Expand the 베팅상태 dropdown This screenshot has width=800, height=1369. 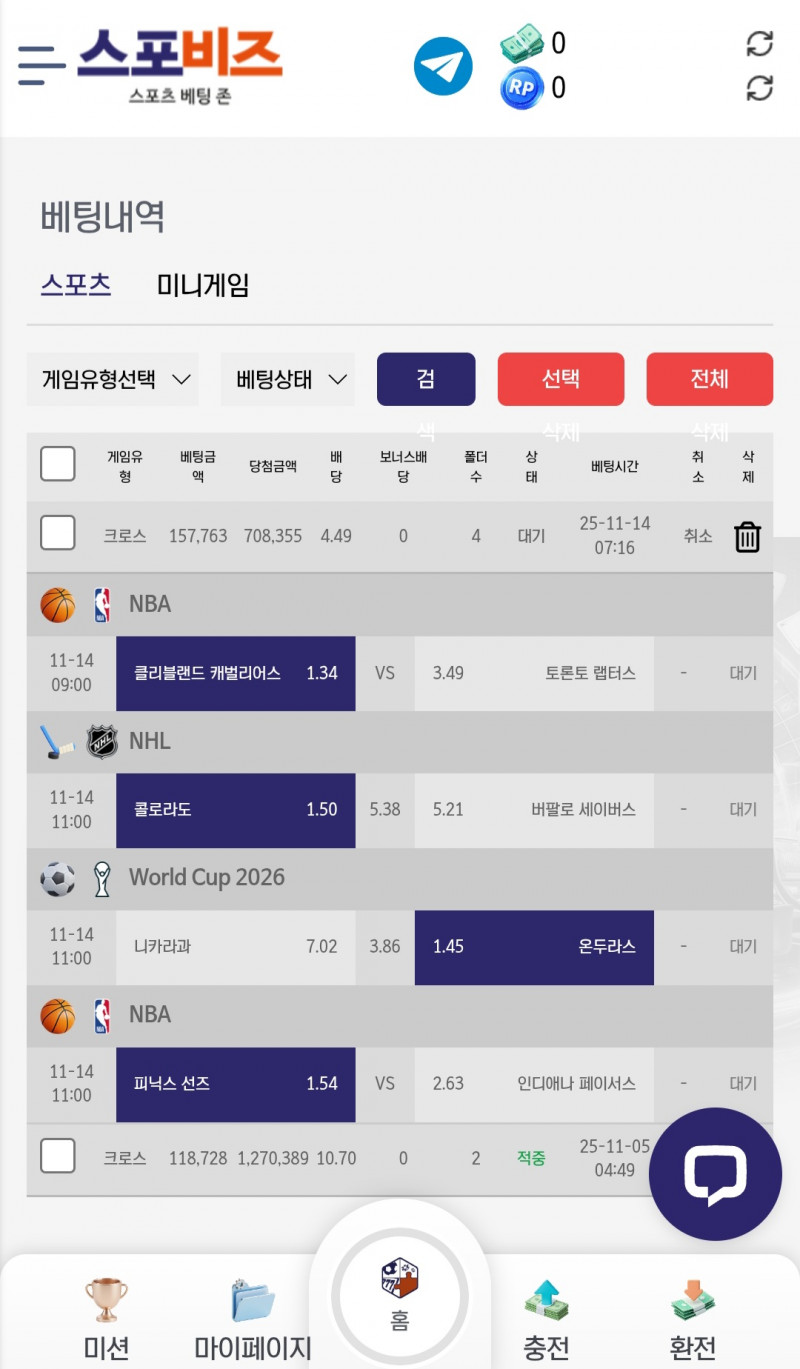pyautogui.click(x=288, y=379)
